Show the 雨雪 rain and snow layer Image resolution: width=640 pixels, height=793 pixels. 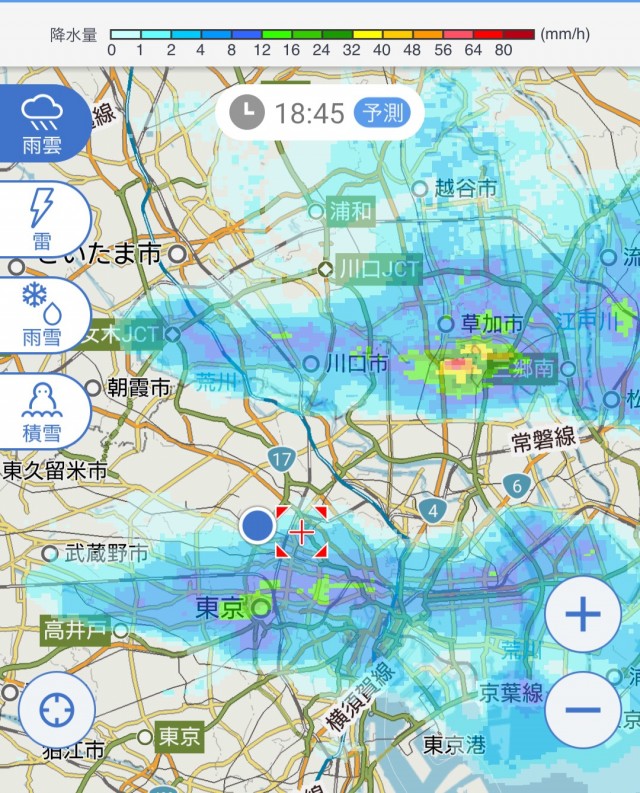[x=42, y=313]
